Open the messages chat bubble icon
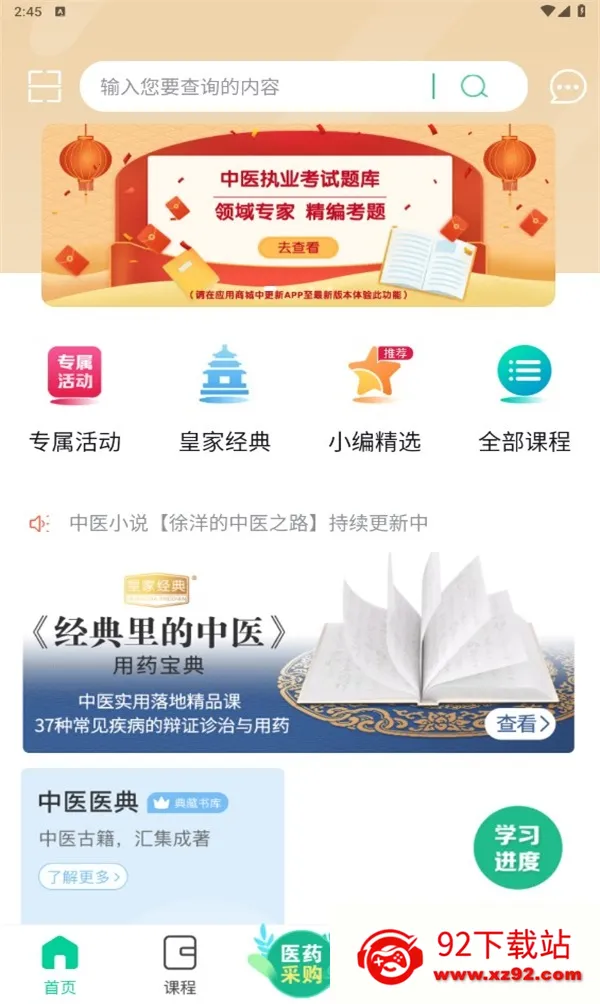This screenshot has height=1004, width=600. point(568,87)
